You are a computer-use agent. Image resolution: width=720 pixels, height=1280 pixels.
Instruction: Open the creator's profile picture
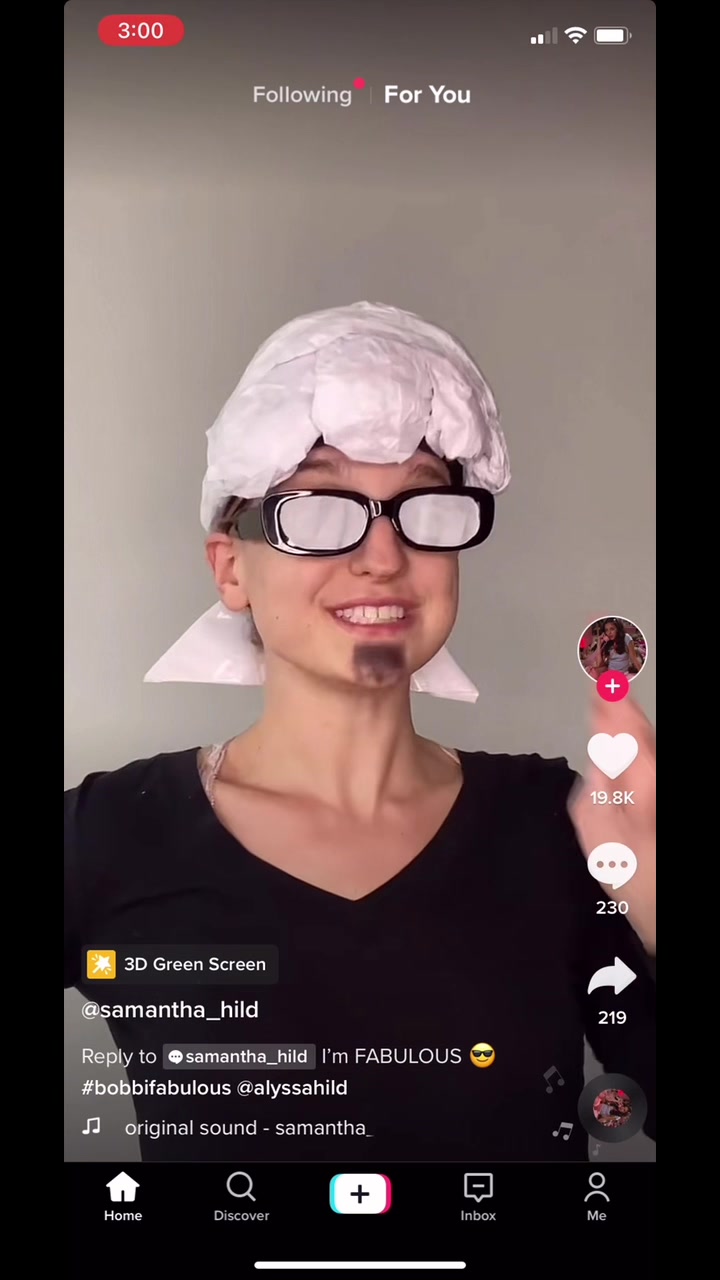coord(612,650)
